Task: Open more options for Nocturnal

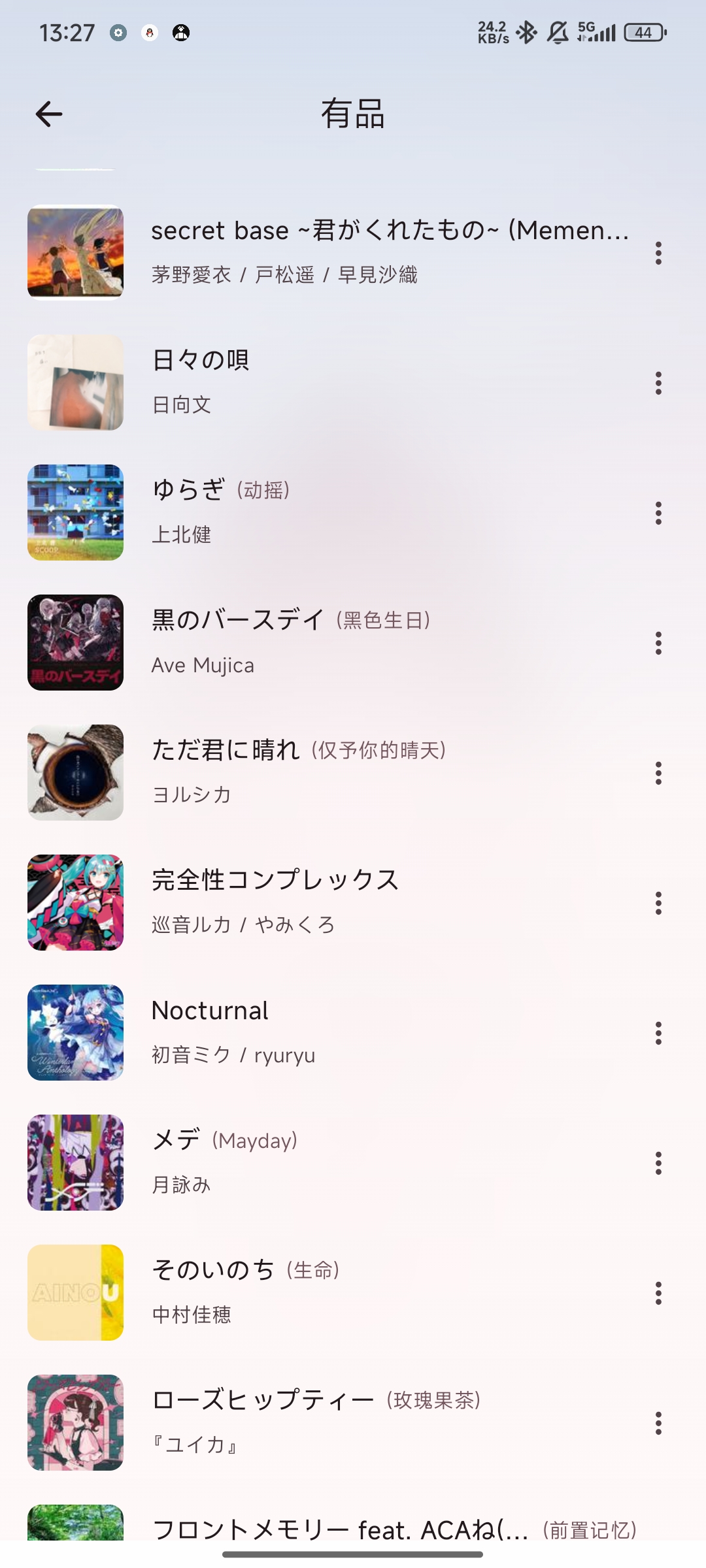Action: 658,1033
